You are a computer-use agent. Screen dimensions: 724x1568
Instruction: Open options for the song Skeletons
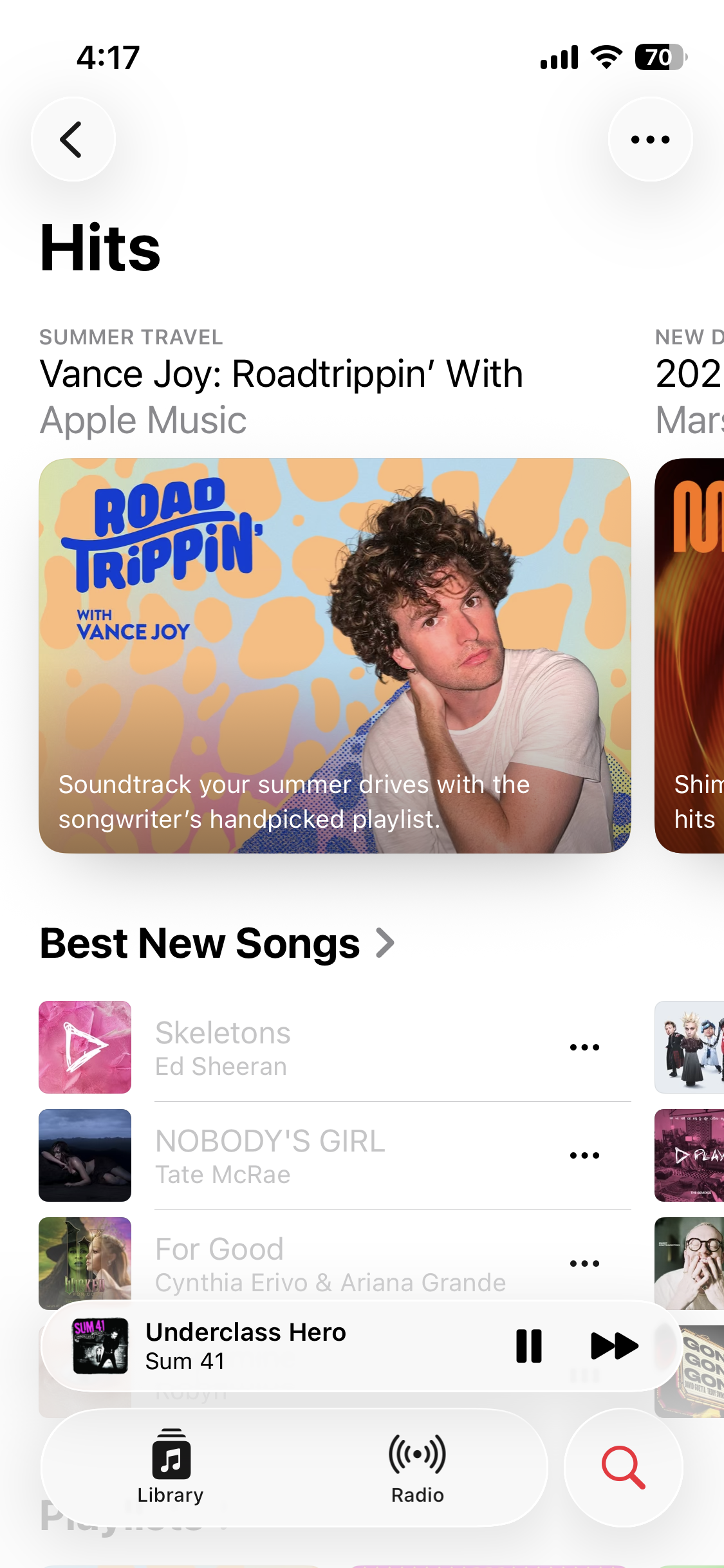click(584, 1047)
